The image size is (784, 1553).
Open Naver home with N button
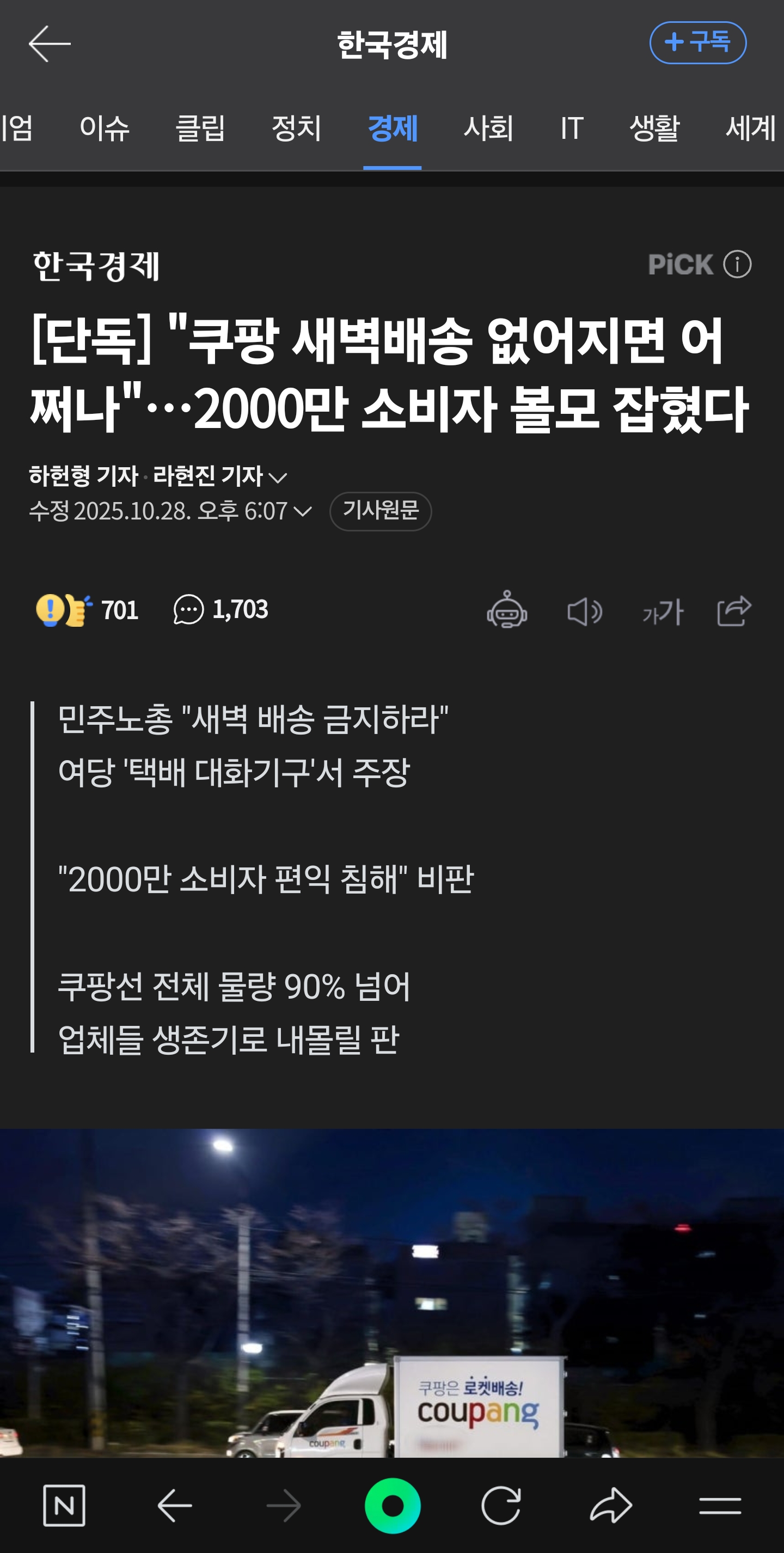tap(64, 1506)
